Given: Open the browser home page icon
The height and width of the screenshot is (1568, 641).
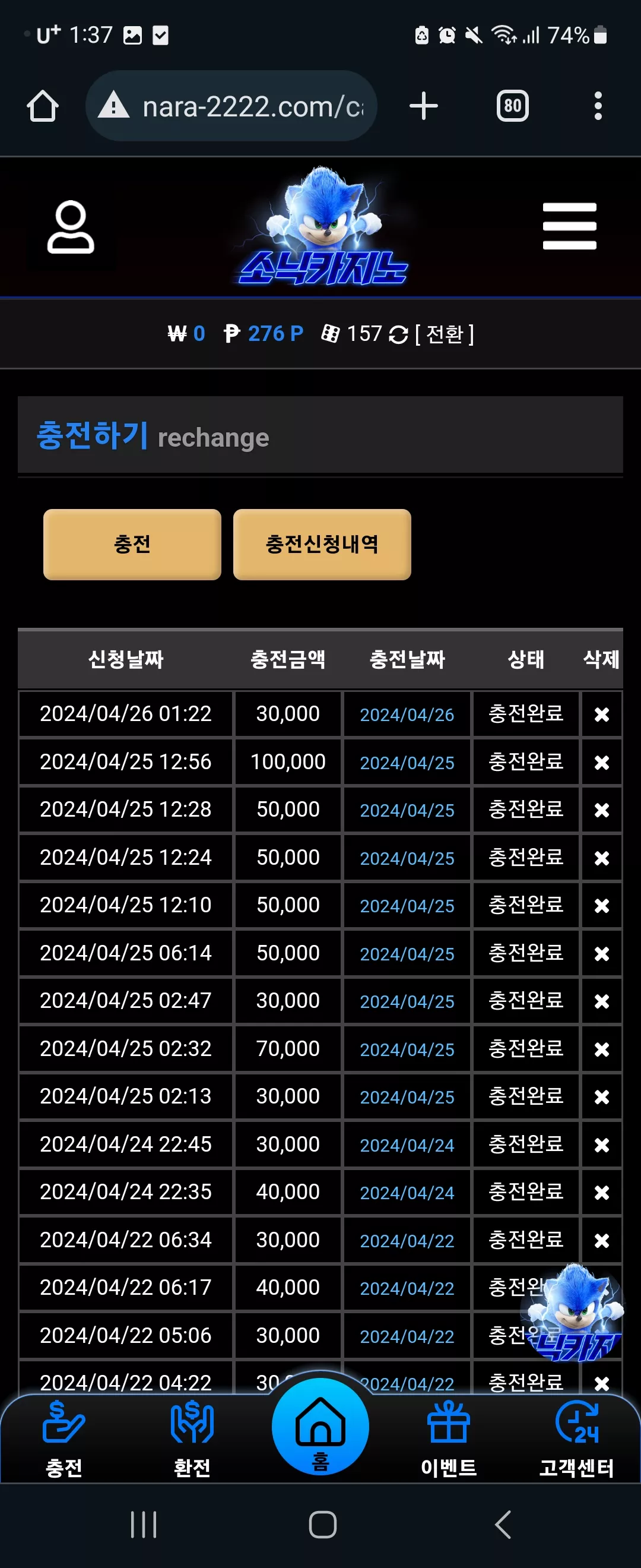Looking at the screenshot, I should (x=43, y=106).
